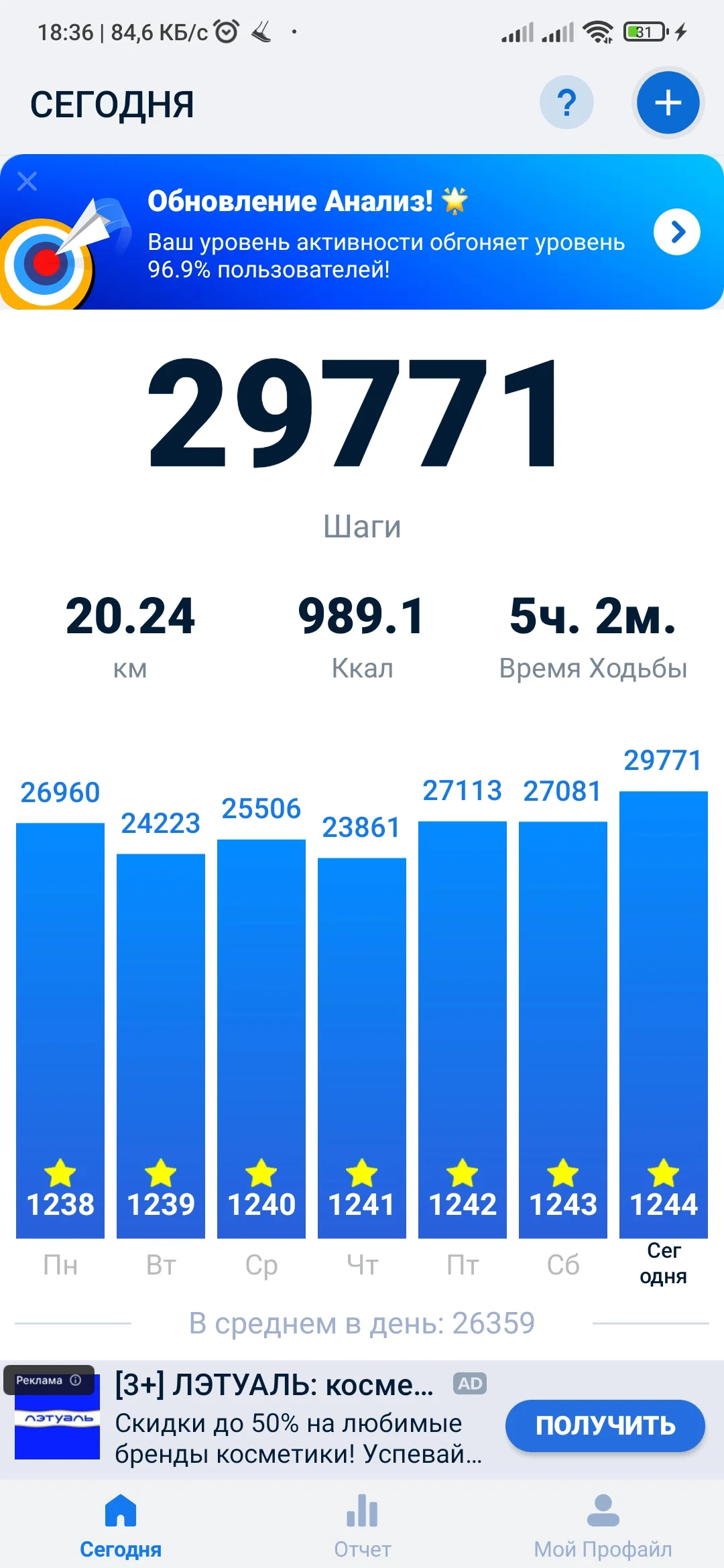
Task: Tap the ПОЛУЧИТЬ ad button
Action: pyautogui.click(x=605, y=1425)
